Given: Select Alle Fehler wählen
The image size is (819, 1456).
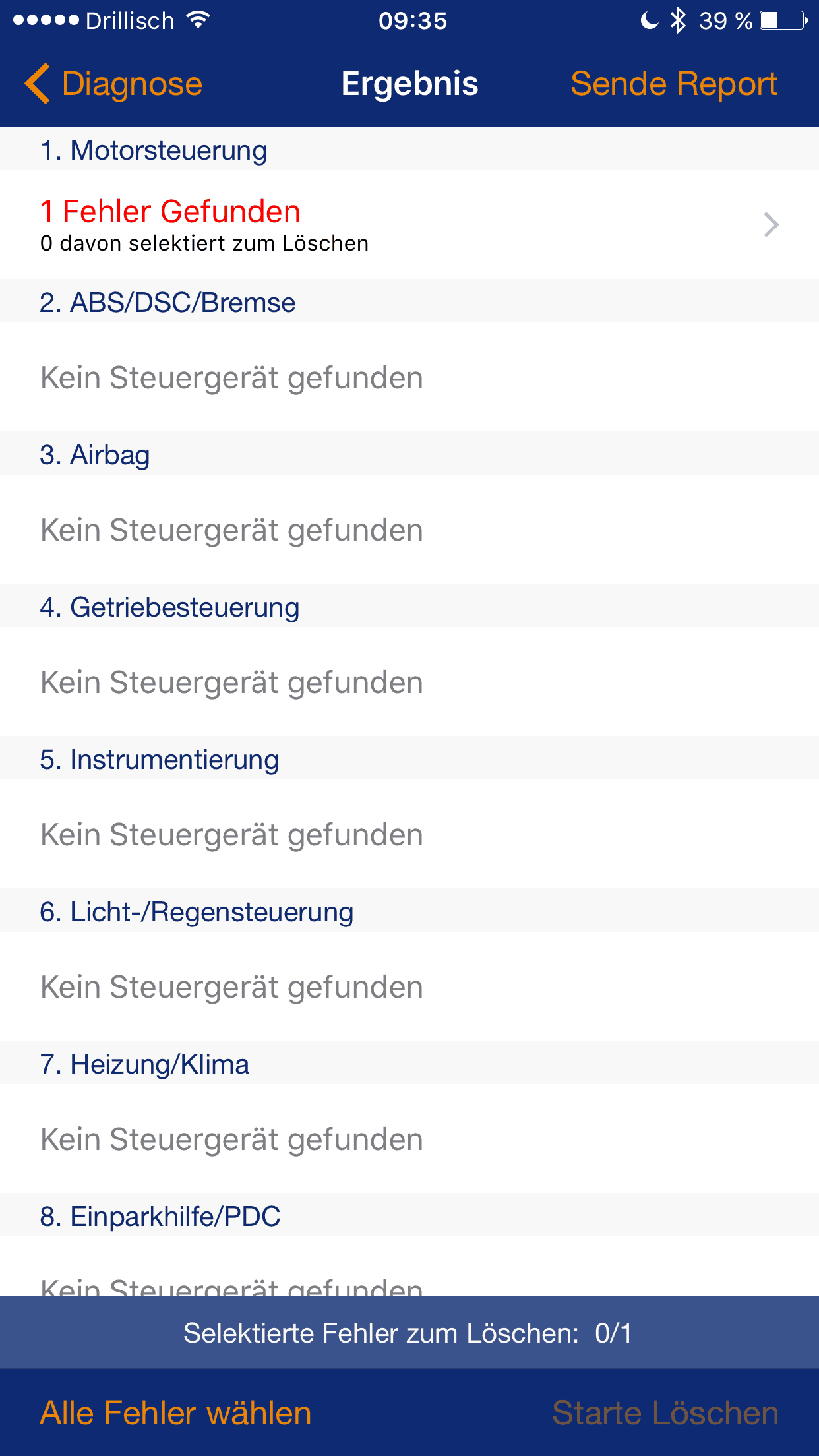Looking at the screenshot, I should [x=175, y=1413].
